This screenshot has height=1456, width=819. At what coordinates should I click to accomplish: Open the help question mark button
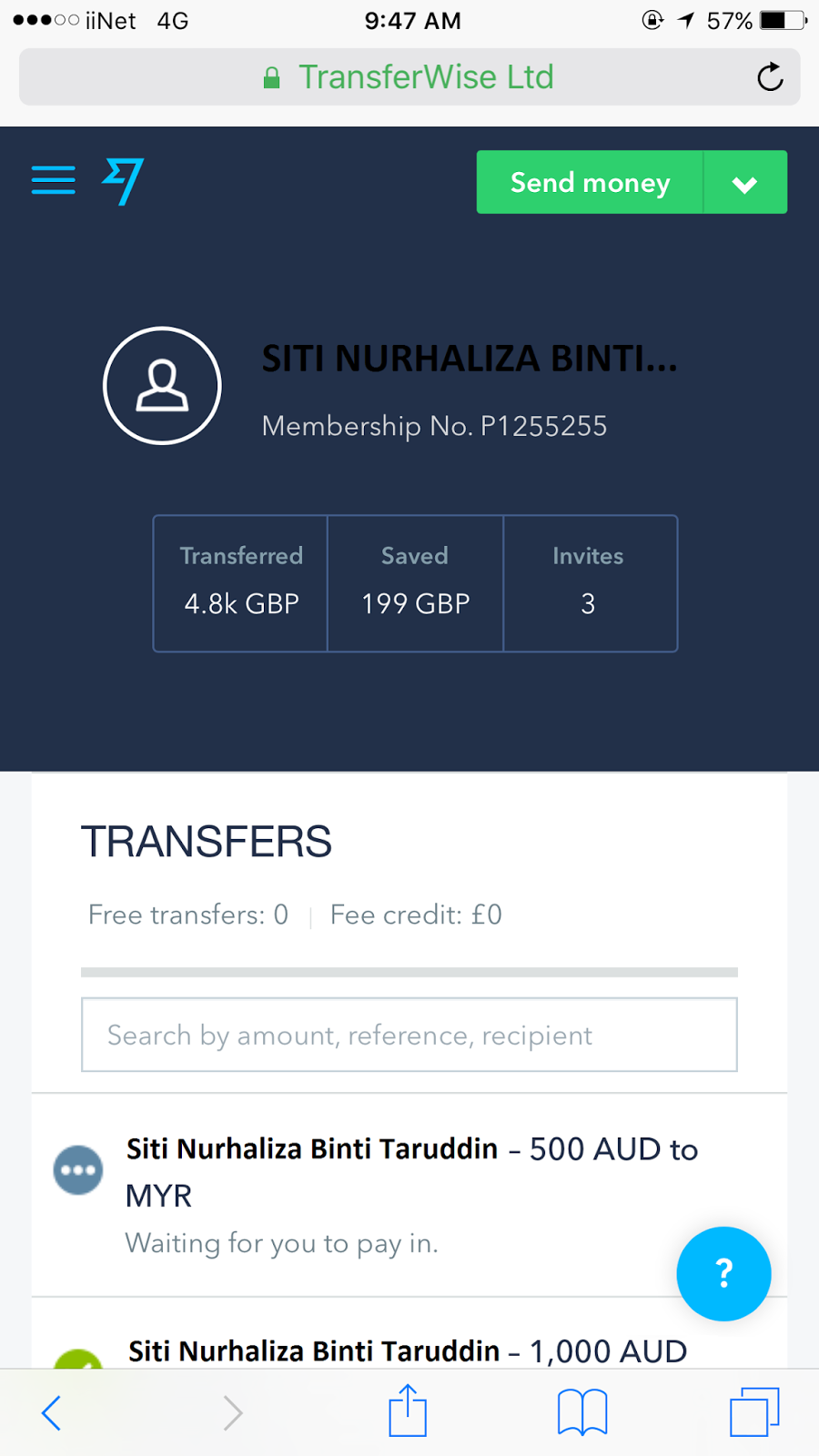[723, 1273]
